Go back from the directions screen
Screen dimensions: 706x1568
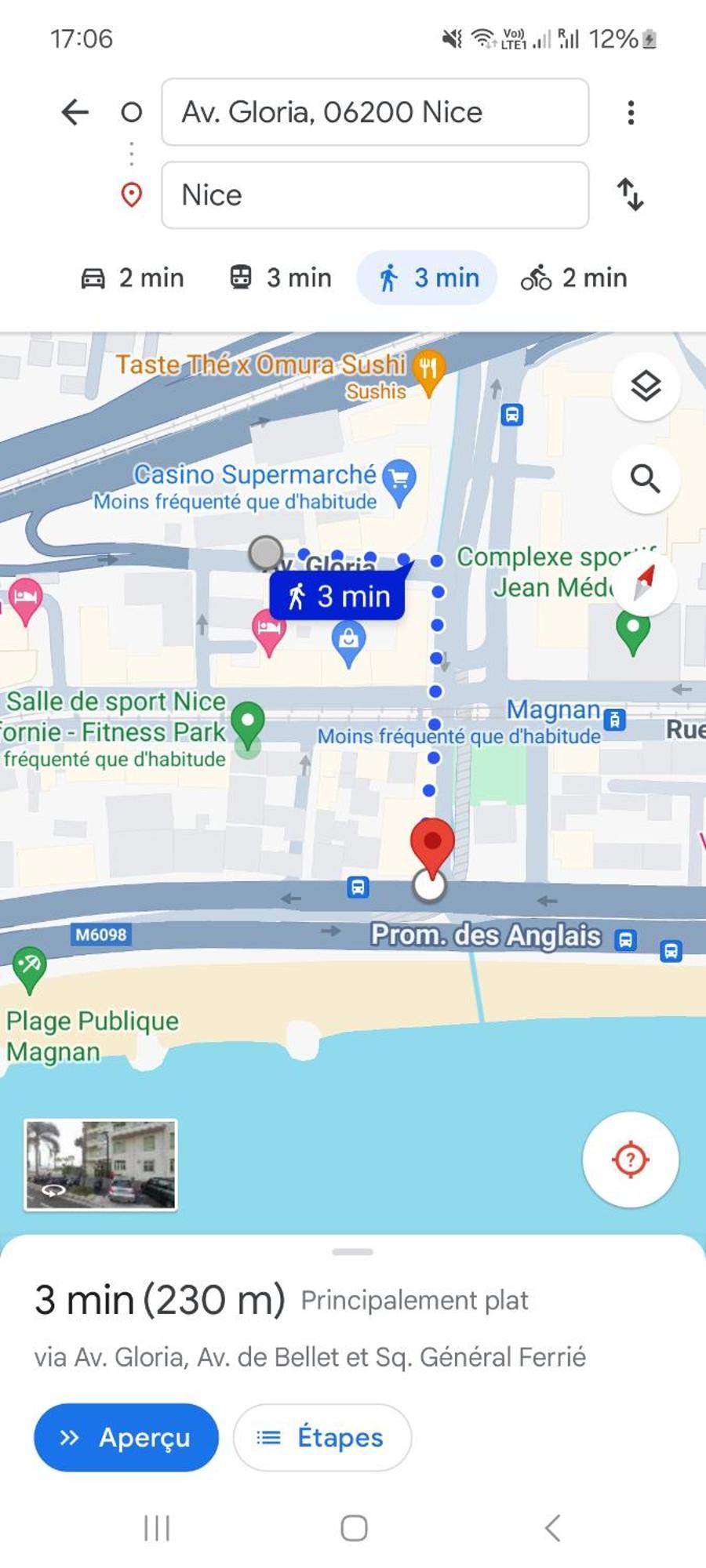[x=75, y=112]
